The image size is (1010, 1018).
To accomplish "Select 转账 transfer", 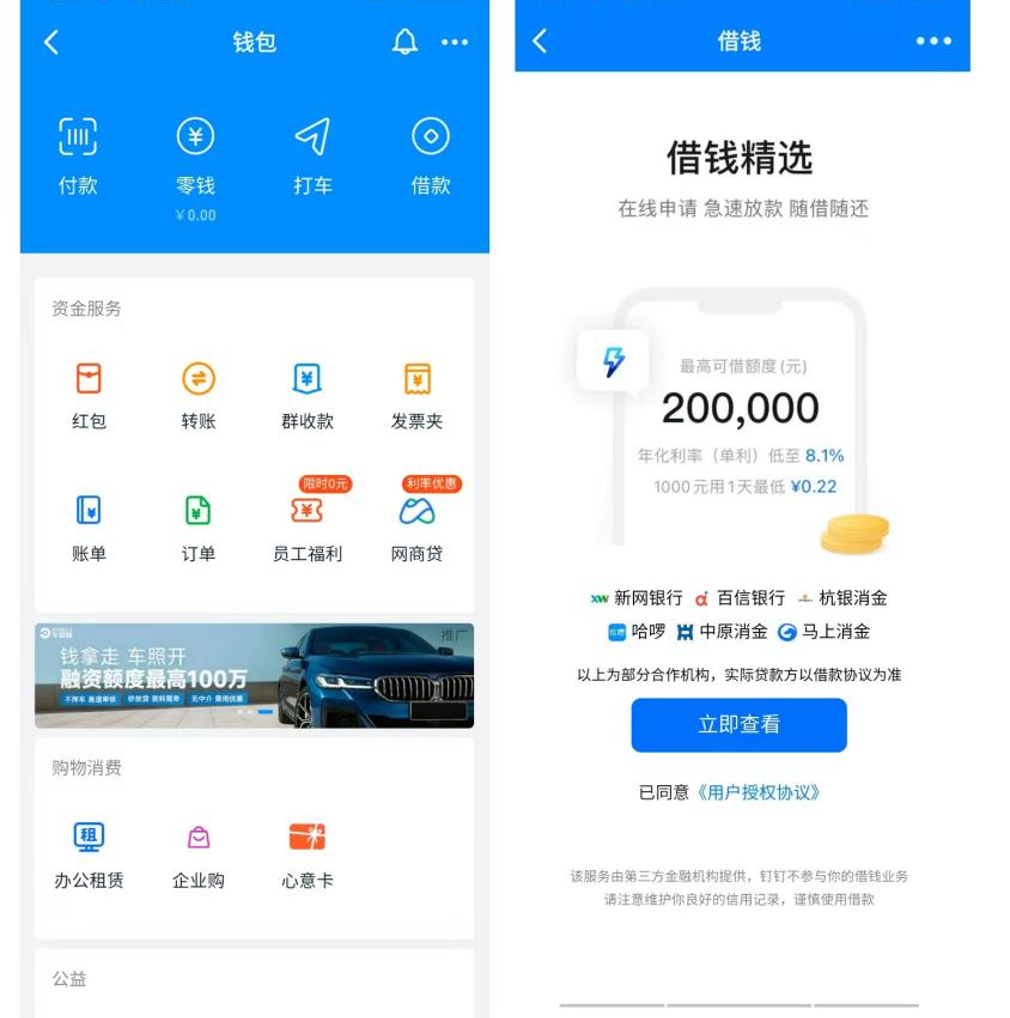I will 198,395.
